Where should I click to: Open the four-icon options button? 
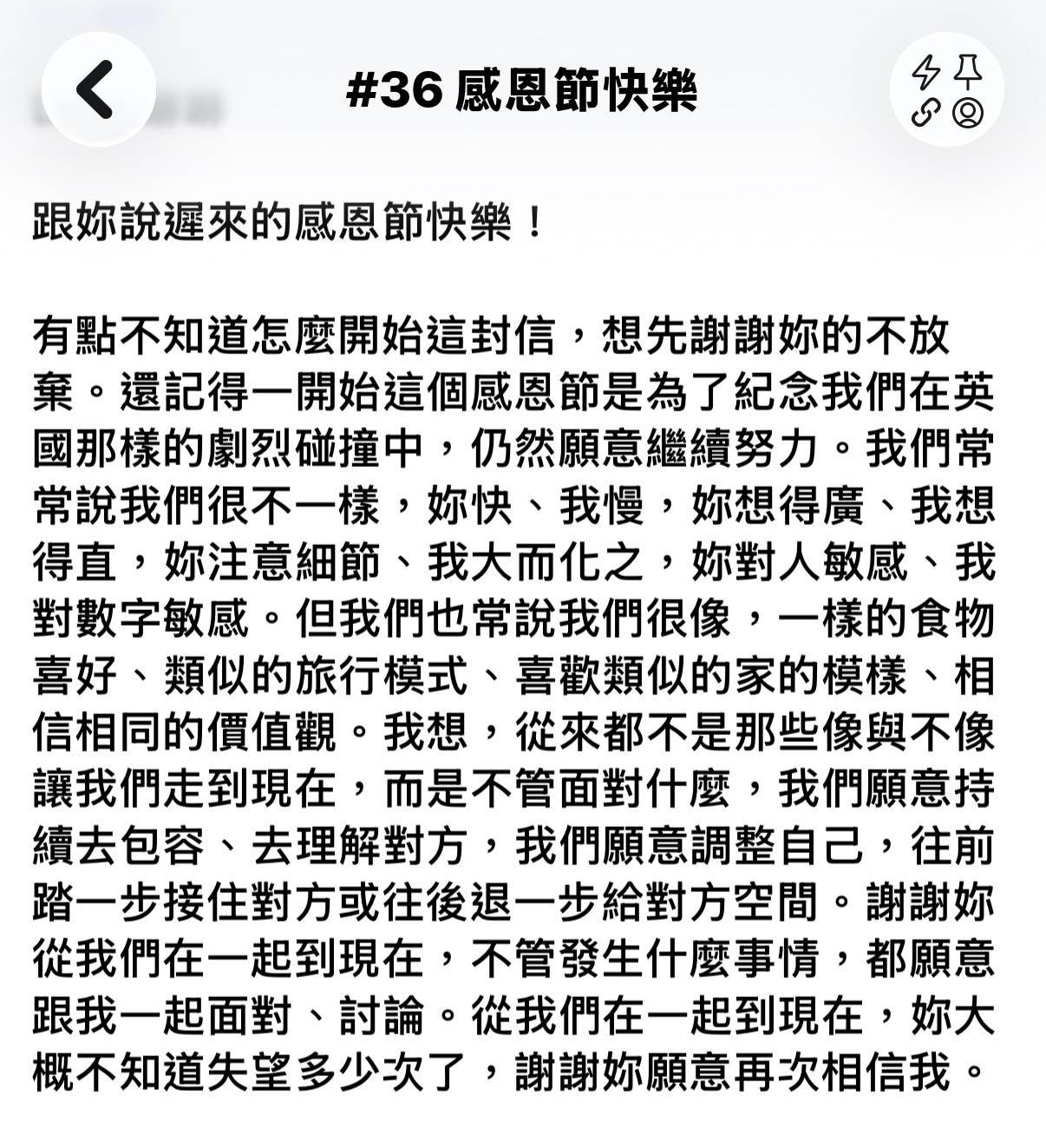947,89
